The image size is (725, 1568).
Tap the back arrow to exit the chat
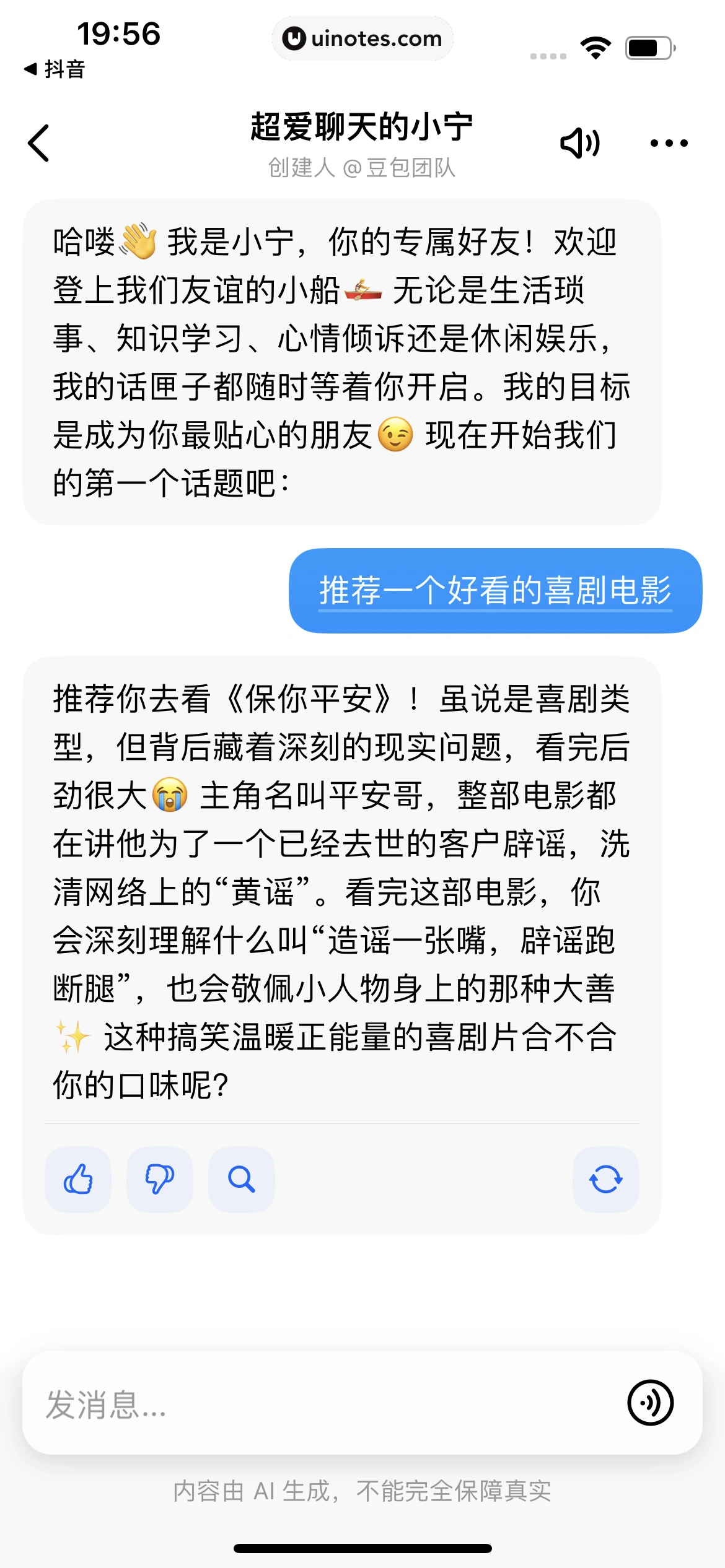pyautogui.click(x=40, y=142)
